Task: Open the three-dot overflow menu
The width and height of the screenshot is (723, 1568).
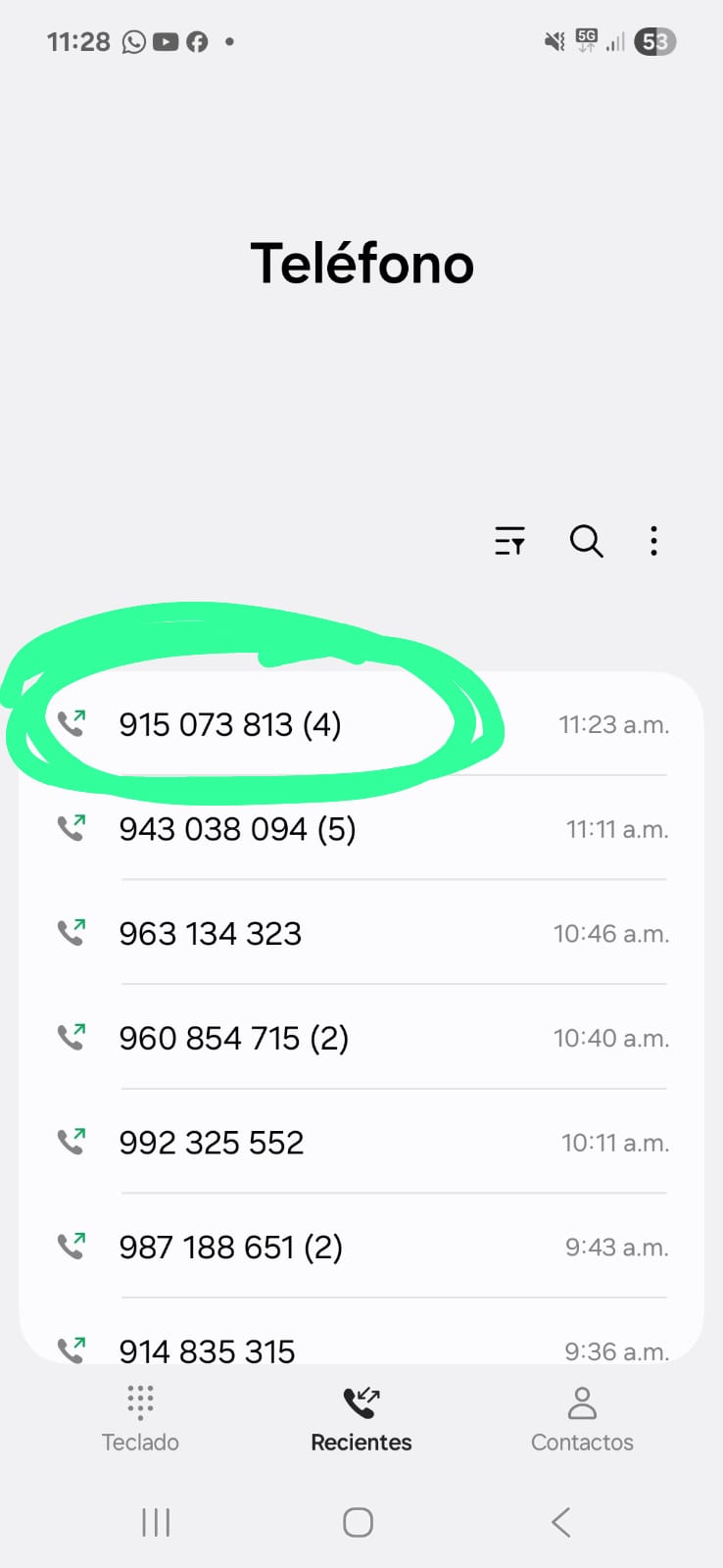Action: pyautogui.click(x=653, y=541)
